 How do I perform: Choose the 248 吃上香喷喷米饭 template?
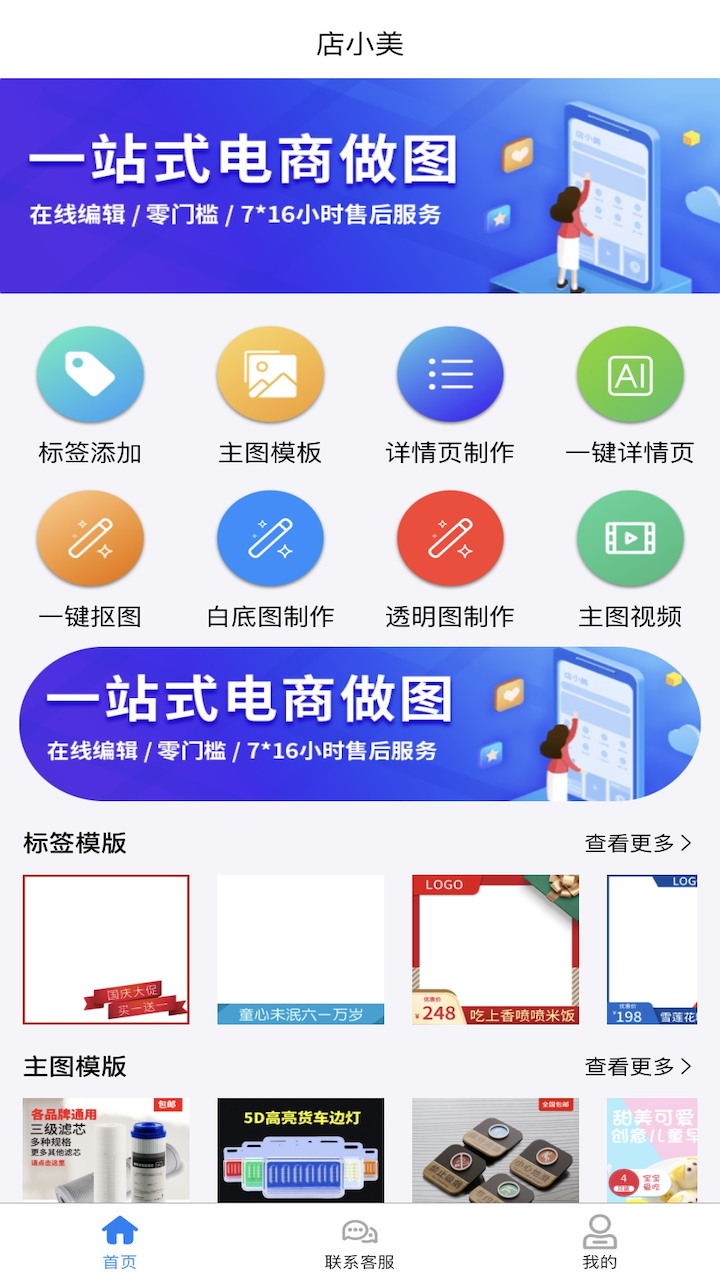[494, 948]
